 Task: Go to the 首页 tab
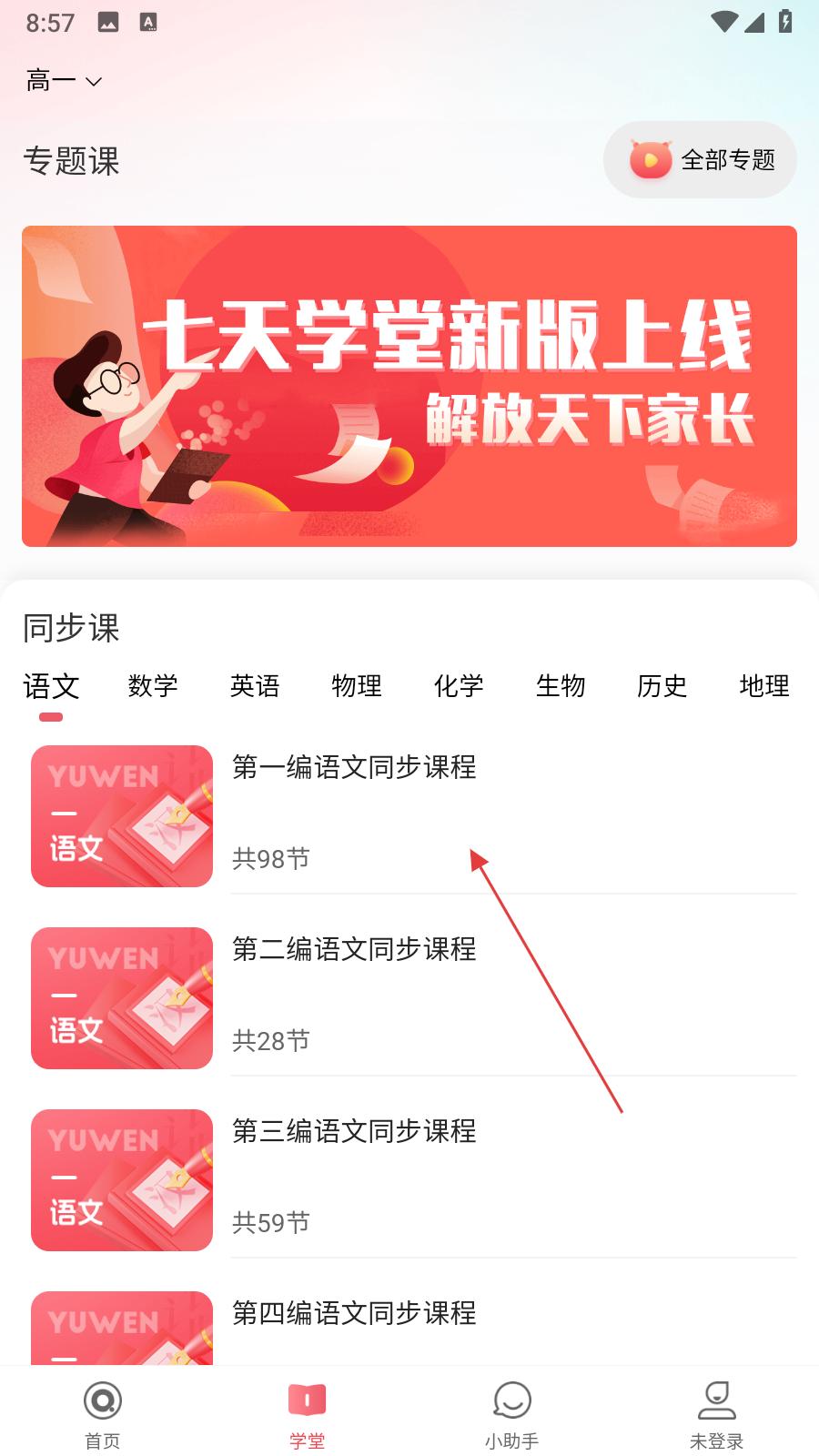[x=103, y=1413]
